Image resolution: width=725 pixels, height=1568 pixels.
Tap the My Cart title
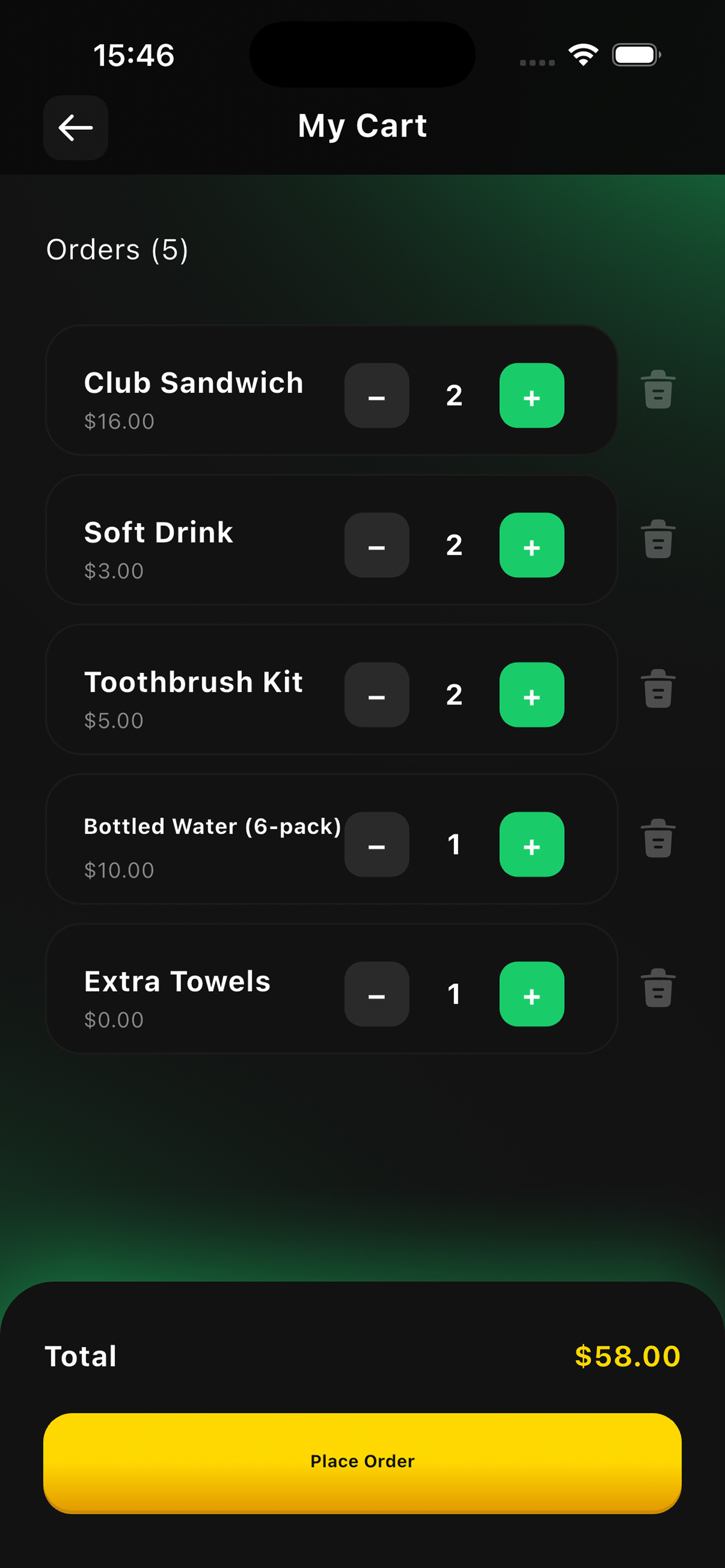[362, 125]
